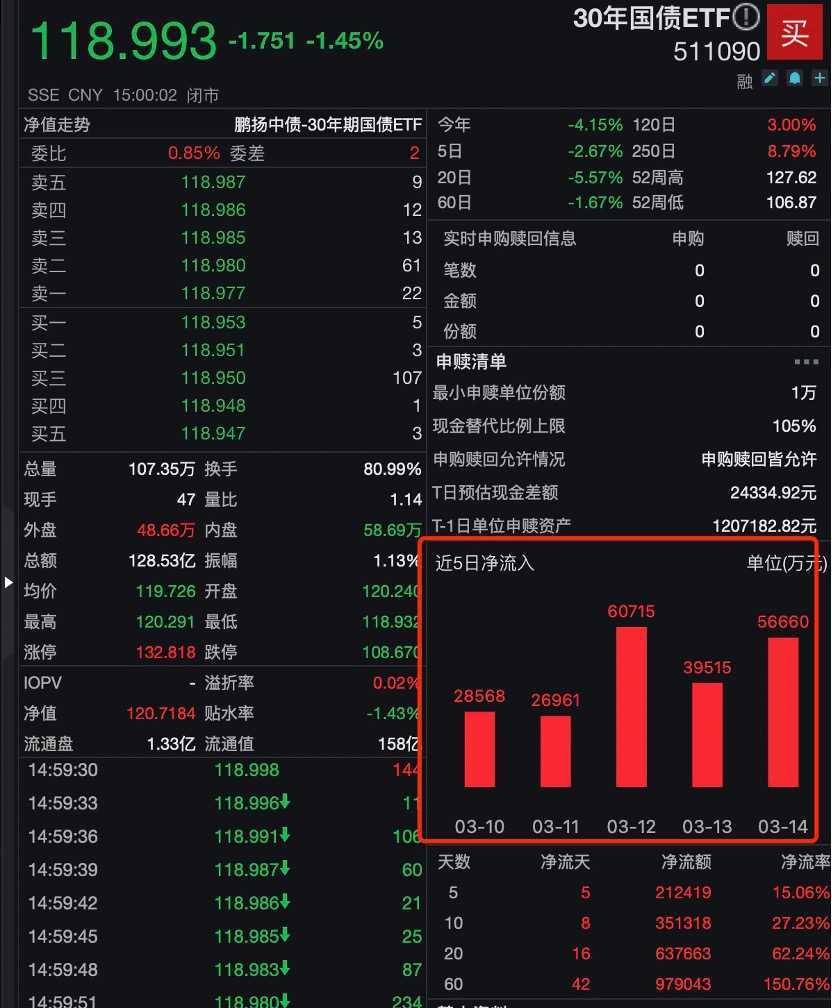Viewport: 832px width, 1008px height.
Task: Expand the side panel arrow handle
Action: pos(8,582)
